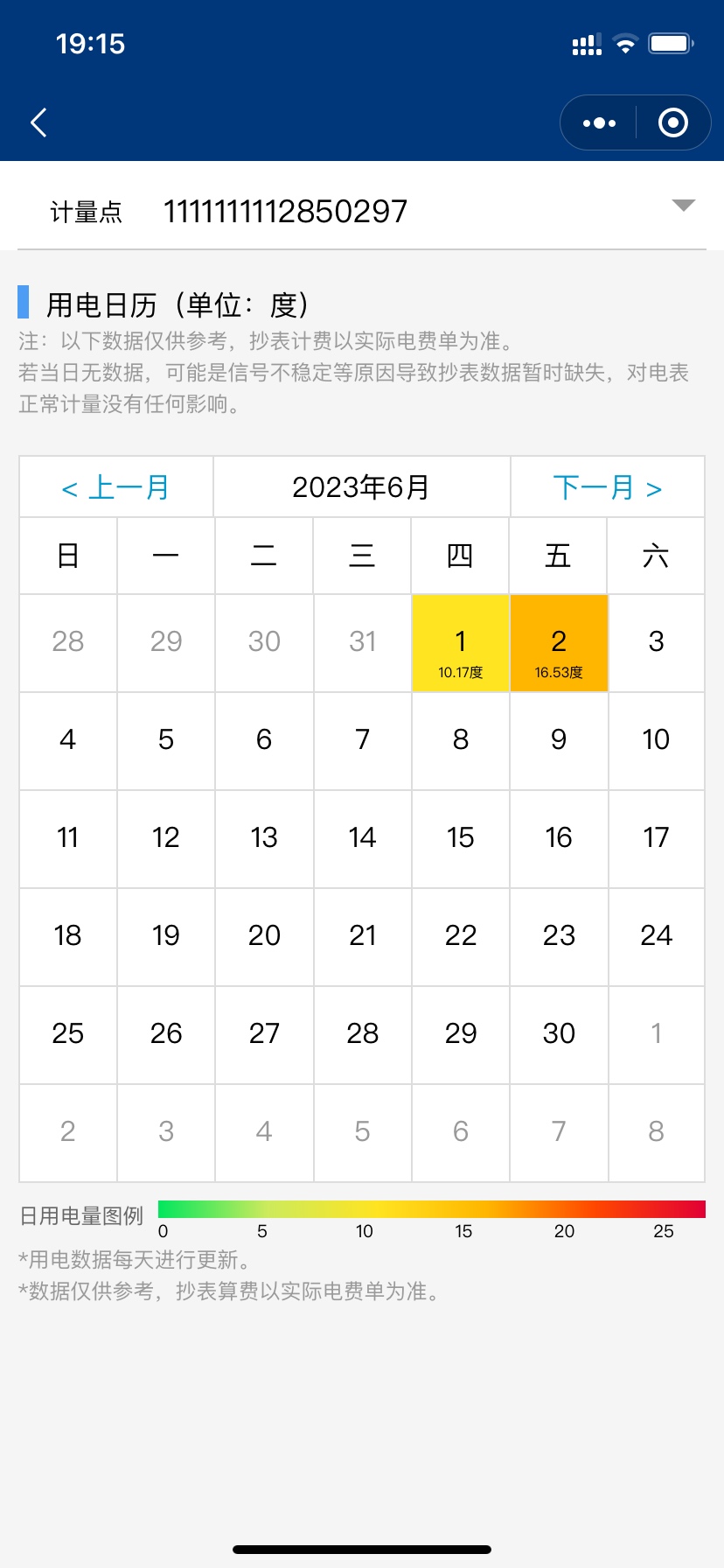This screenshot has height=1568, width=724.
Task: Expand the 计量点 meter number dropdown
Action: tap(683, 206)
